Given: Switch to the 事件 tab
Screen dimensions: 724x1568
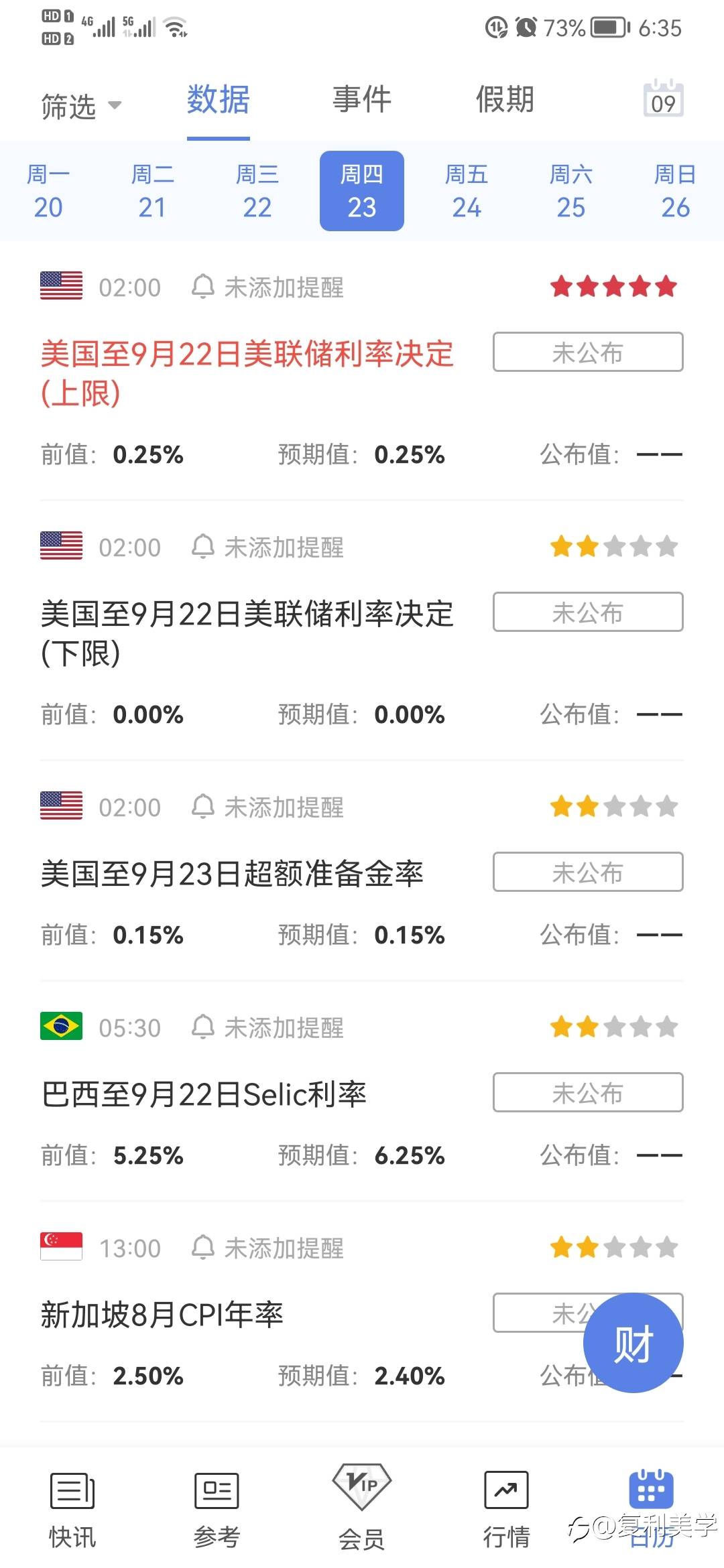Looking at the screenshot, I should (x=362, y=101).
